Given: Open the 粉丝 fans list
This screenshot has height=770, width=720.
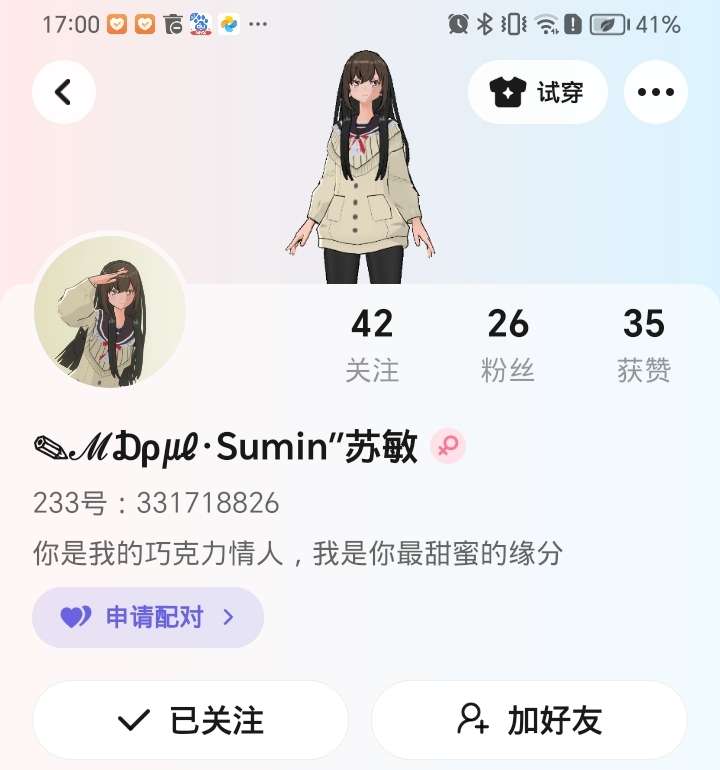Looking at the screenshot, I should pos(508,344).
